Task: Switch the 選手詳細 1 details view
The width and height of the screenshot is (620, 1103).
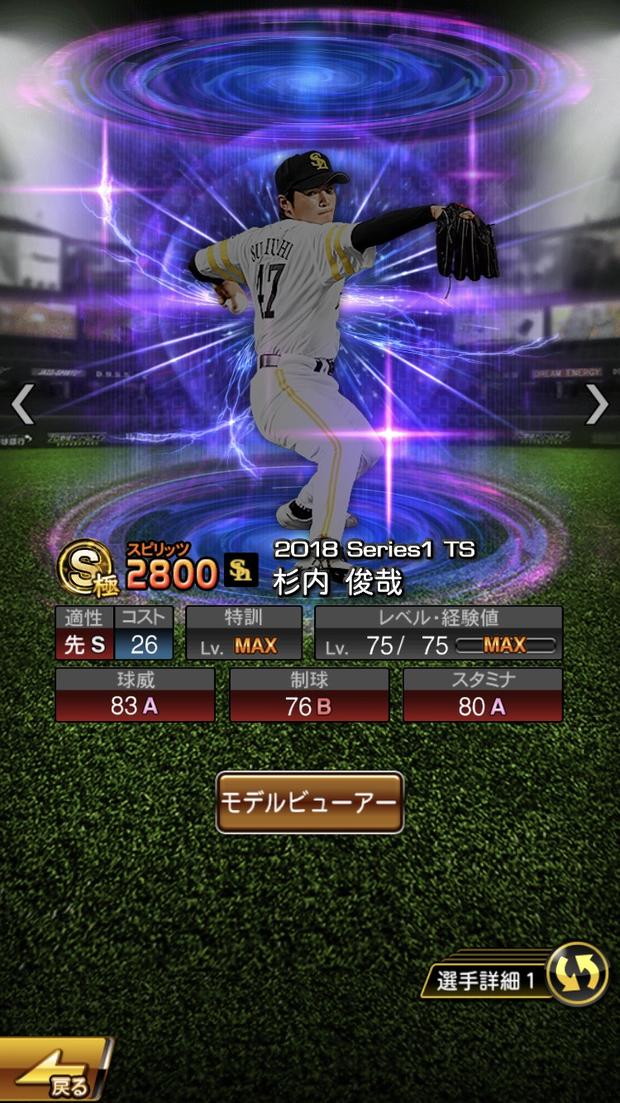Action: tap(577, 973)
